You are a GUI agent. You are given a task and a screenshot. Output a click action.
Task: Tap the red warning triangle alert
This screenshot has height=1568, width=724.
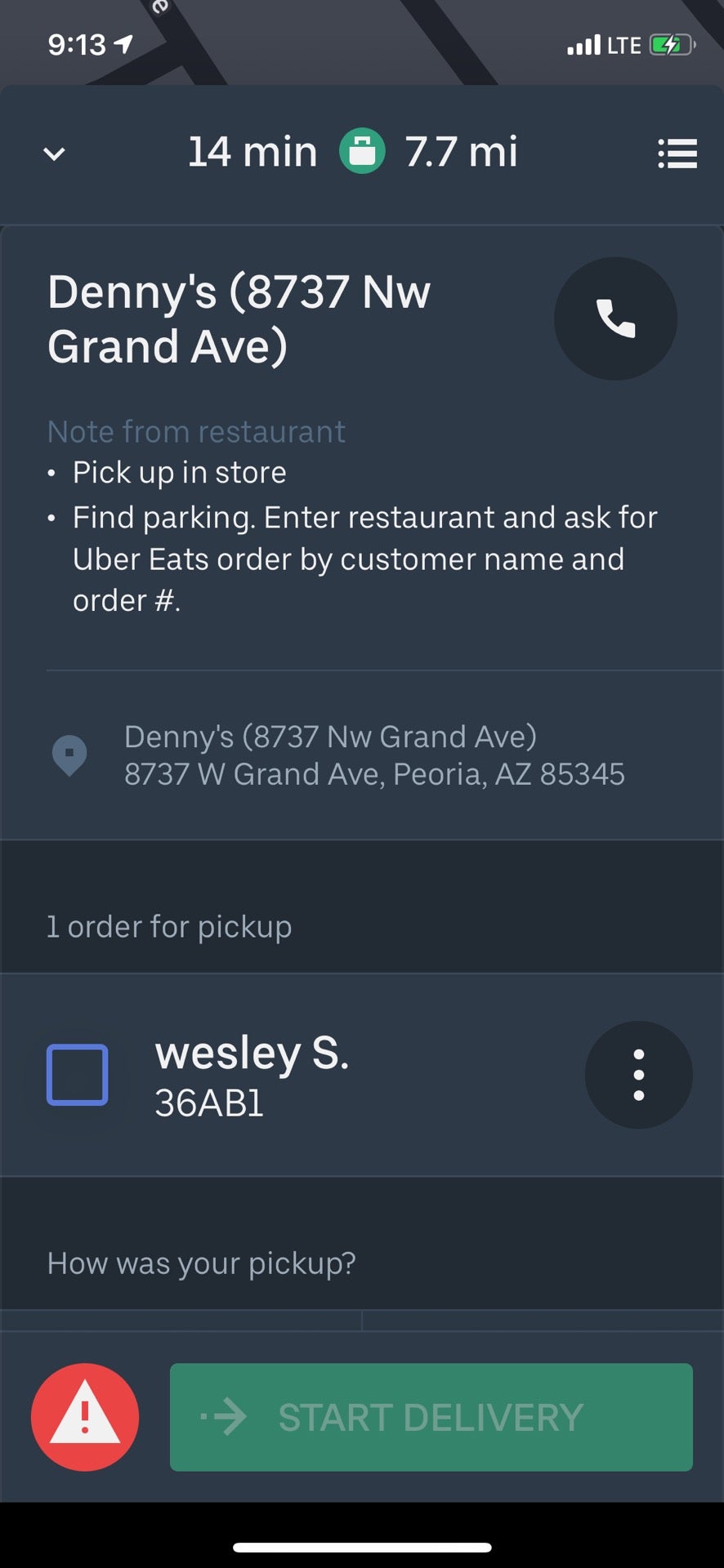tap(84, 1418)
